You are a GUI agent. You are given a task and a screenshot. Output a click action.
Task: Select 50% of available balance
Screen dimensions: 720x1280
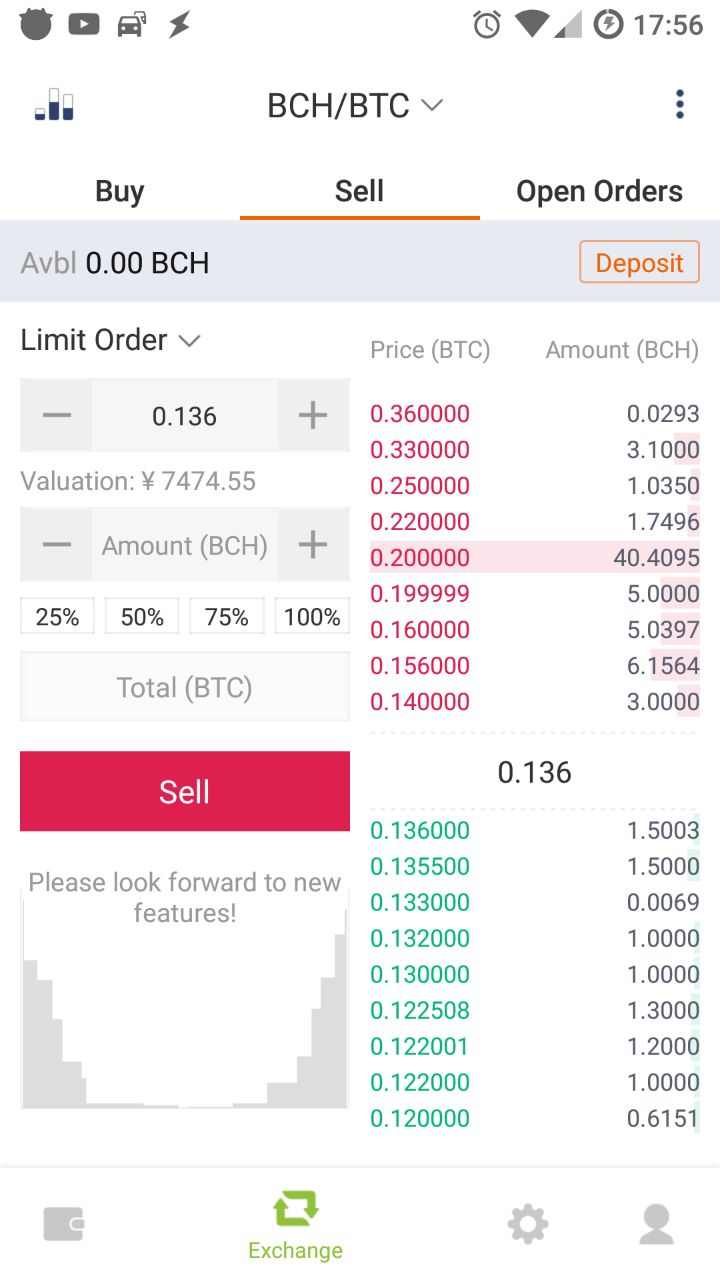click(x=142, y=617)
